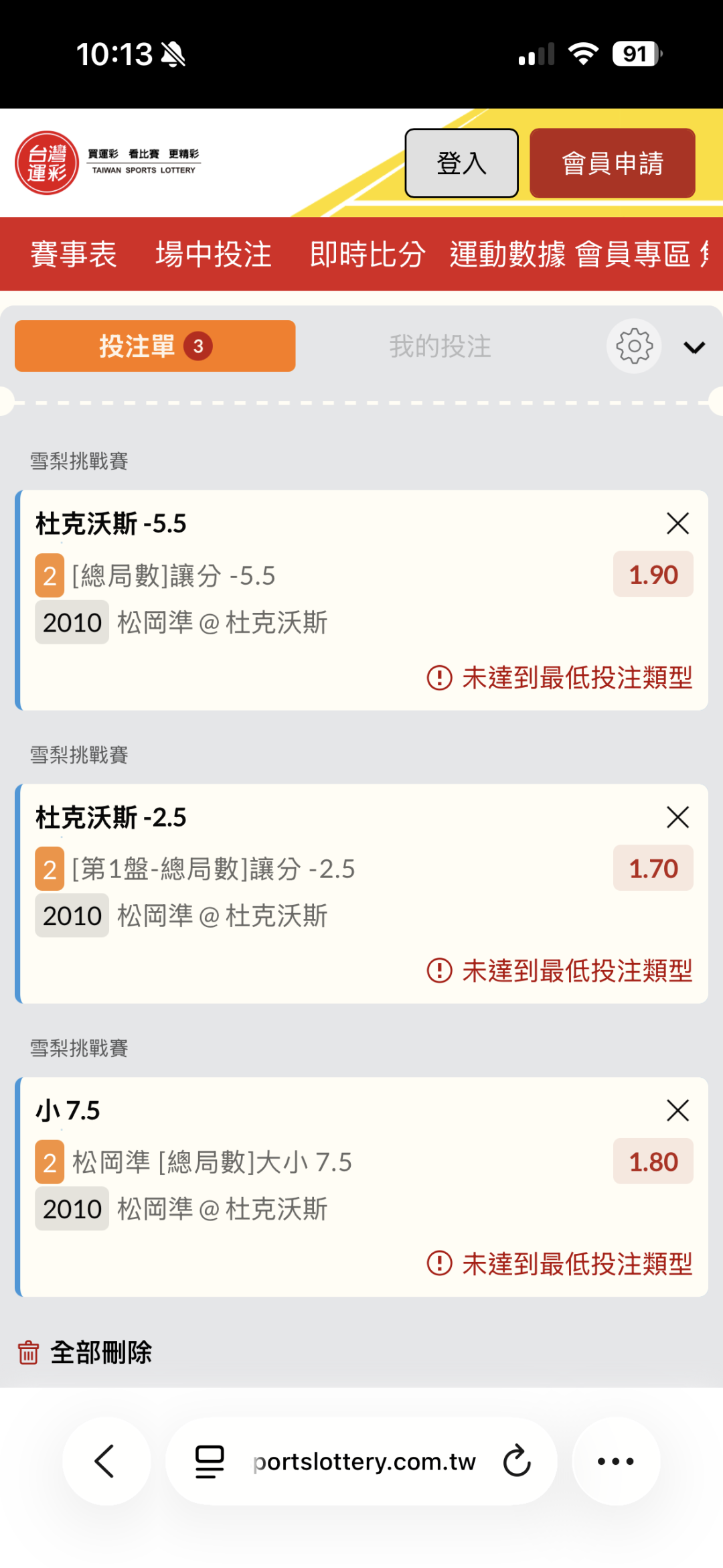Open the browser more options menu
This screenshot has height=1568, width=723.
coord(615,1461)
